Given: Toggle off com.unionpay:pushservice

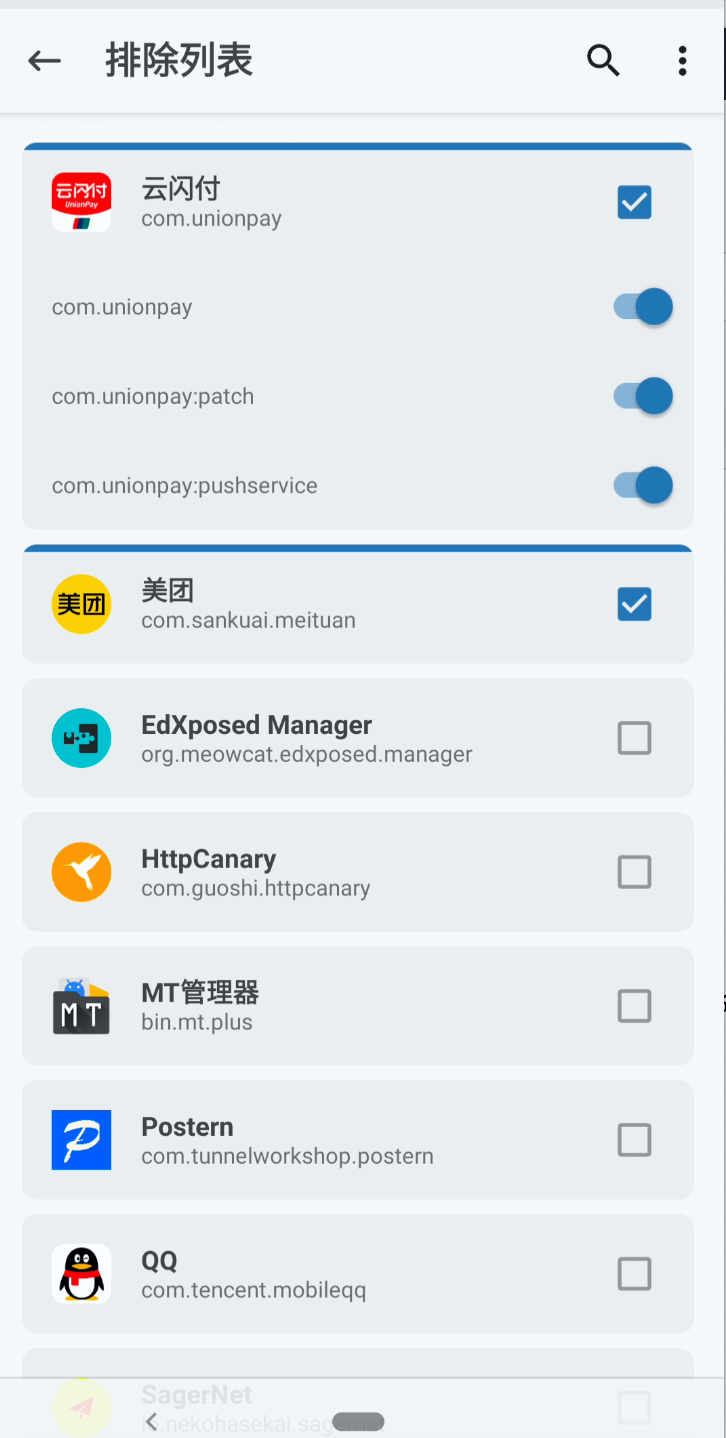Looking at the screenshot, I should (x=643, y=486).
